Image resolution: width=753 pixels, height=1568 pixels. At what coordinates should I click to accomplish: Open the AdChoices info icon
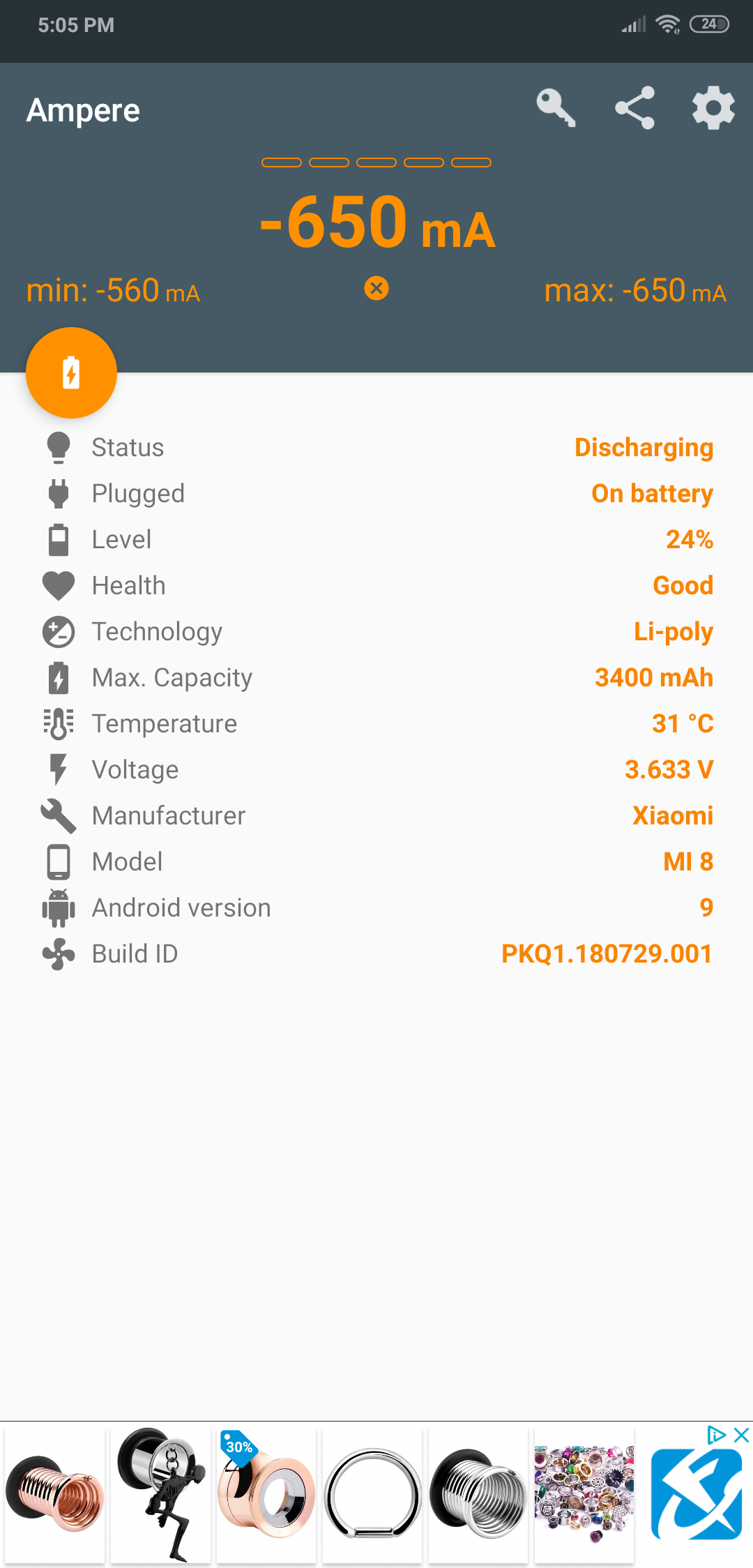pyautogui.click(x=717, y=1435)
